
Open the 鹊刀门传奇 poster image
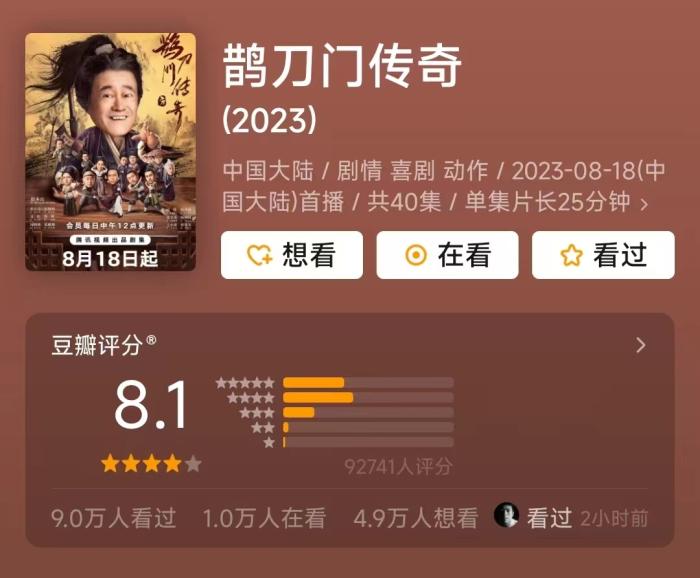(110, 152)
